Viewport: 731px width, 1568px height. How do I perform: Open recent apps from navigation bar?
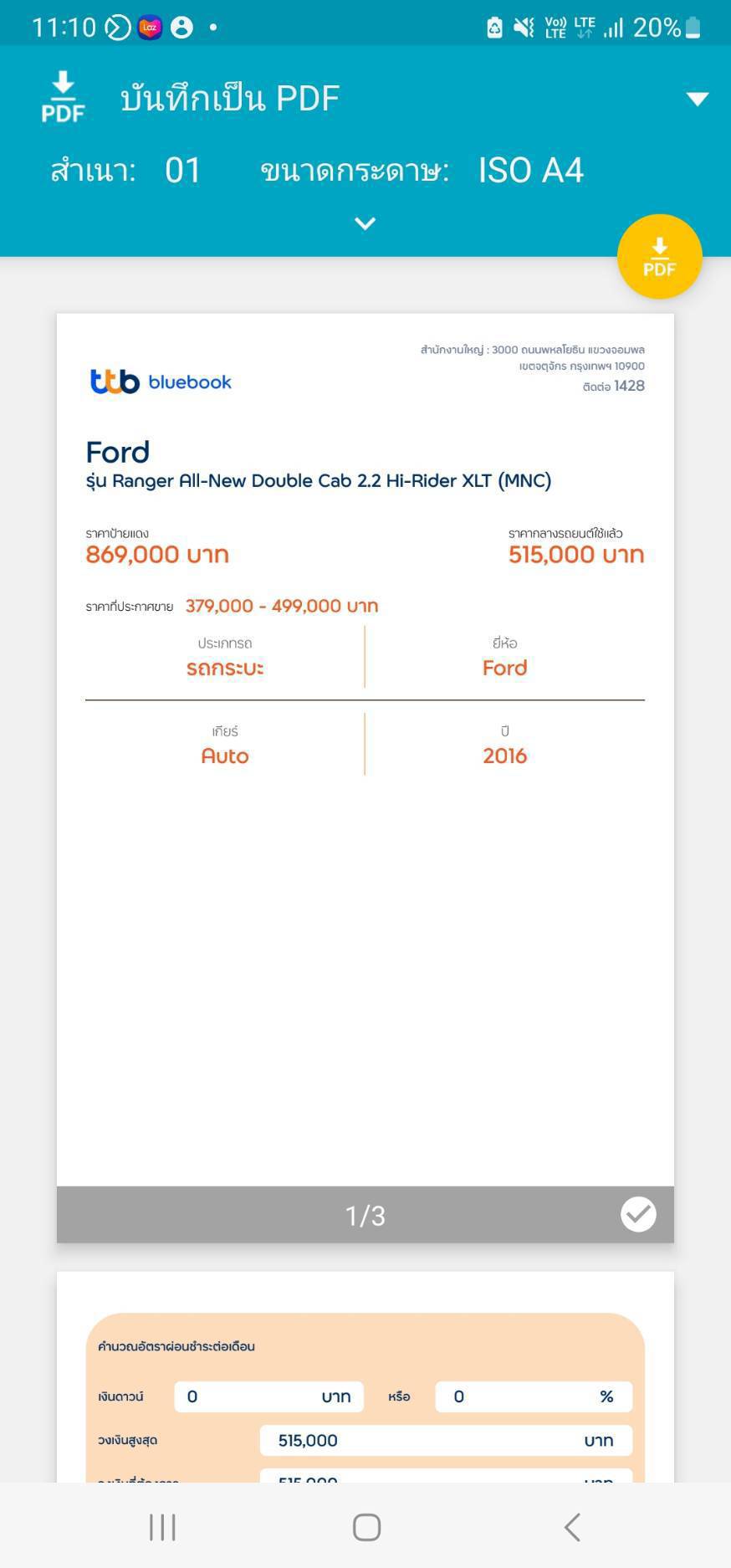162,1527
